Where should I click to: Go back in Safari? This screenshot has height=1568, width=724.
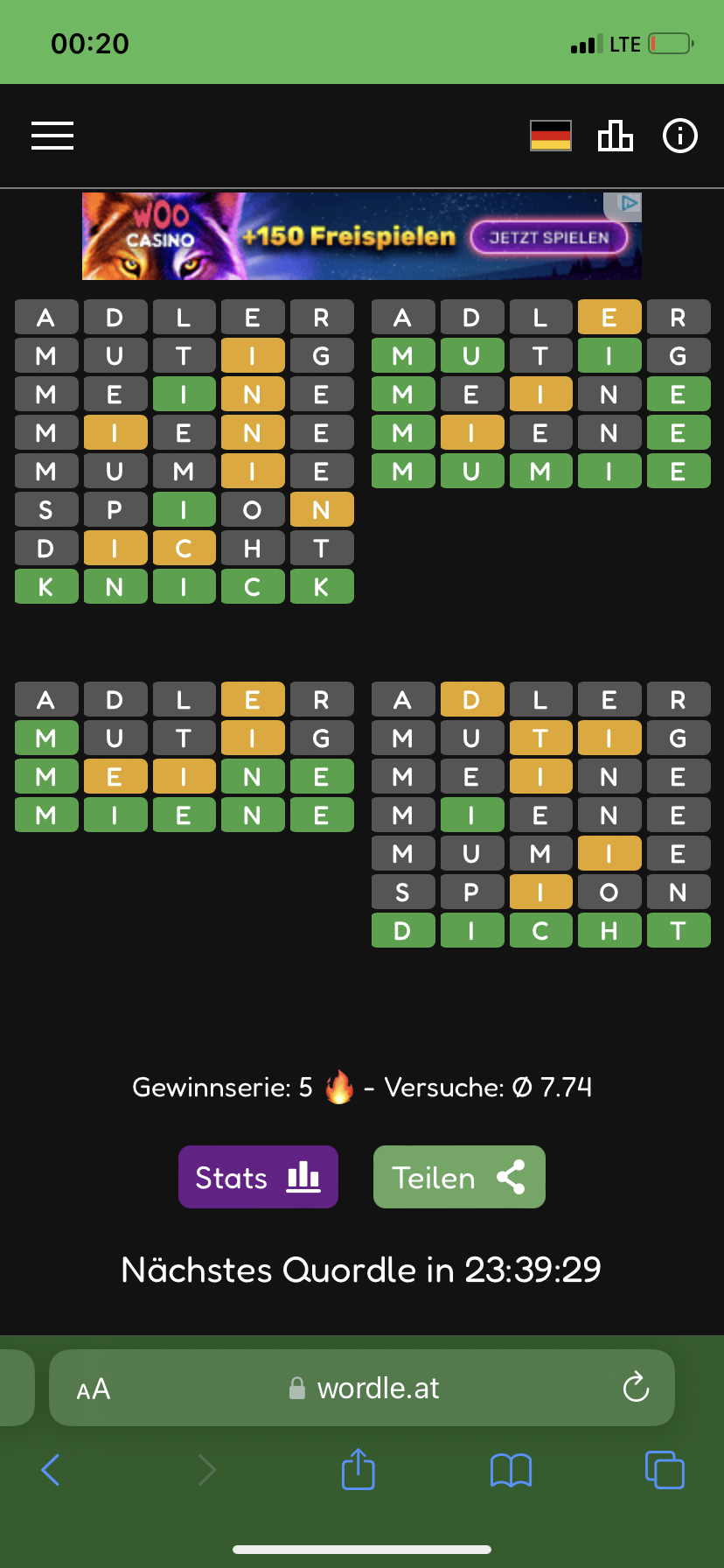coord(51,1470)
